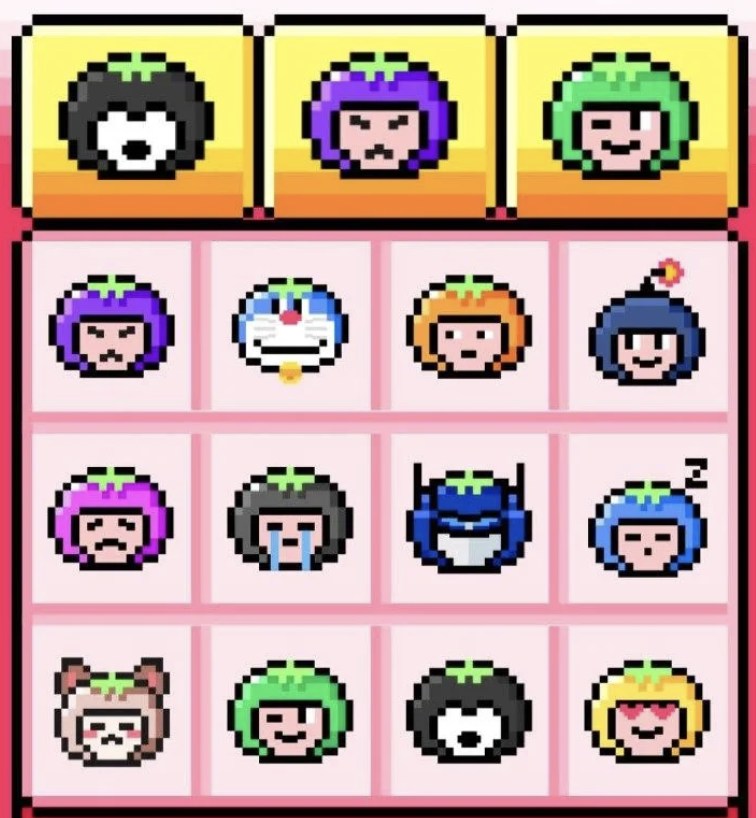Tap the navy bomb-head avatar with lit fuse
Viewport: 756px width, 818px height.
tap(647, 327)
